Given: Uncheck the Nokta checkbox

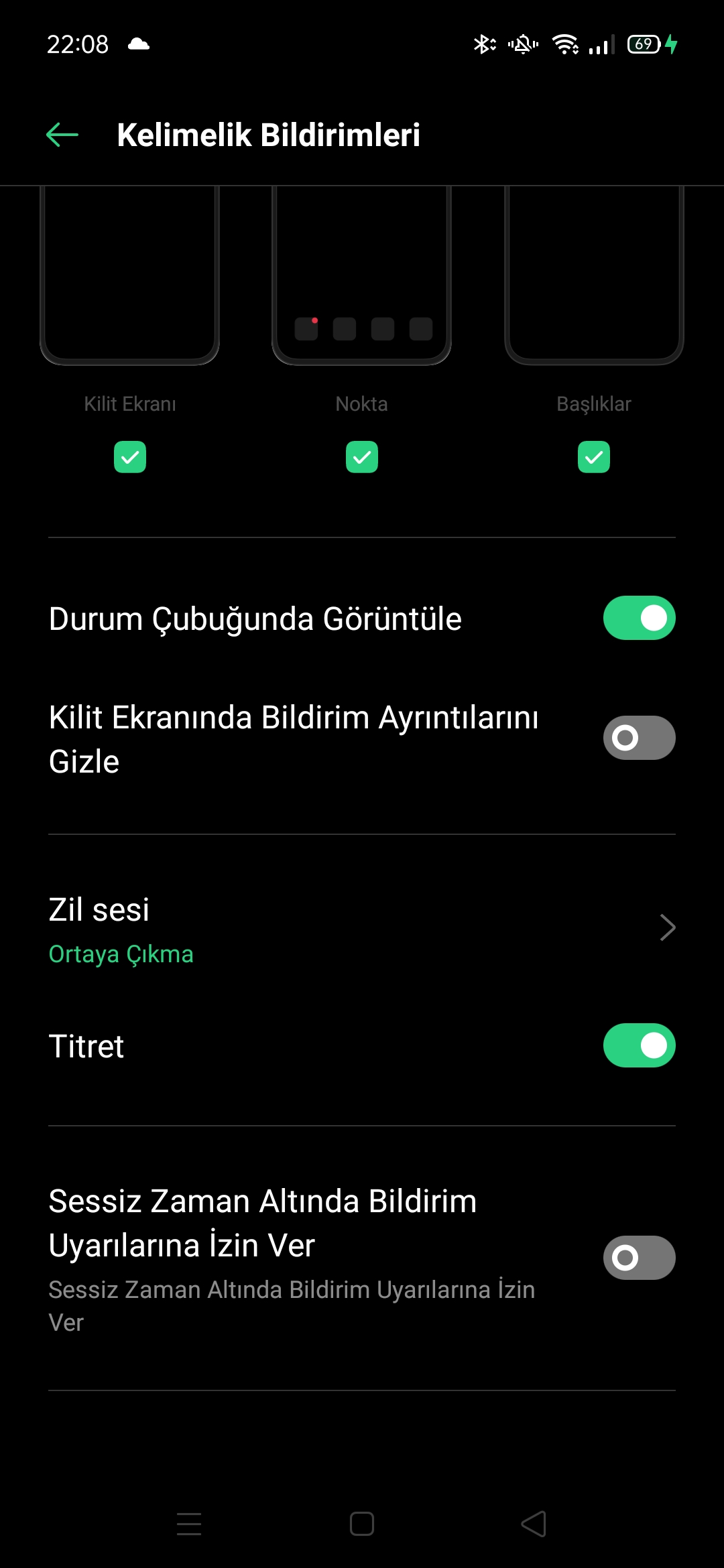Looking at the screenshot, I should click(362, 457).
